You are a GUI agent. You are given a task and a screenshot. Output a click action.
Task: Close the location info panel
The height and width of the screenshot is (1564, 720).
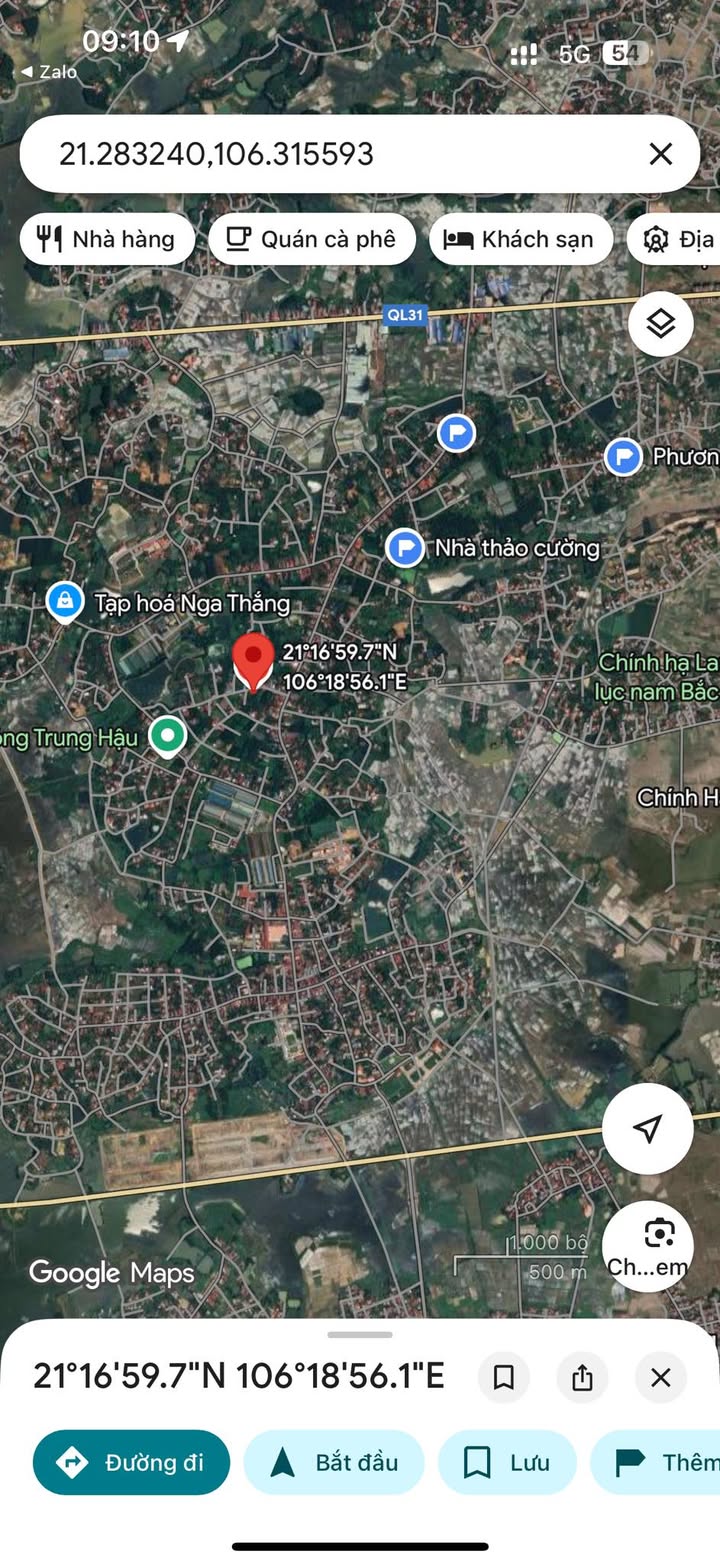[660, 1378]
